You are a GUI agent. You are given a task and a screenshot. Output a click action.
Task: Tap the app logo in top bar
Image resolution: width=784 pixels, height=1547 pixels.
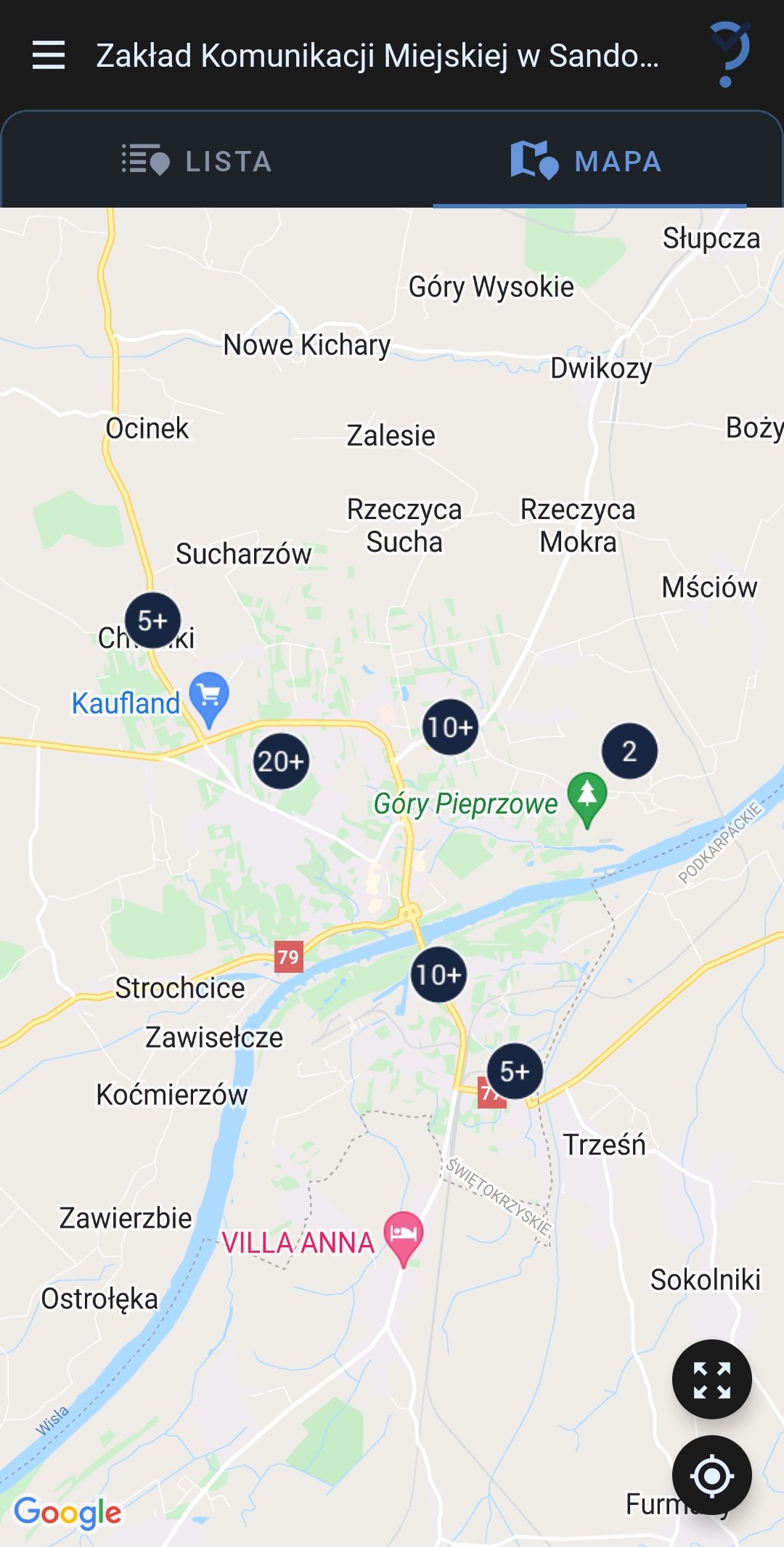[730, 54]
